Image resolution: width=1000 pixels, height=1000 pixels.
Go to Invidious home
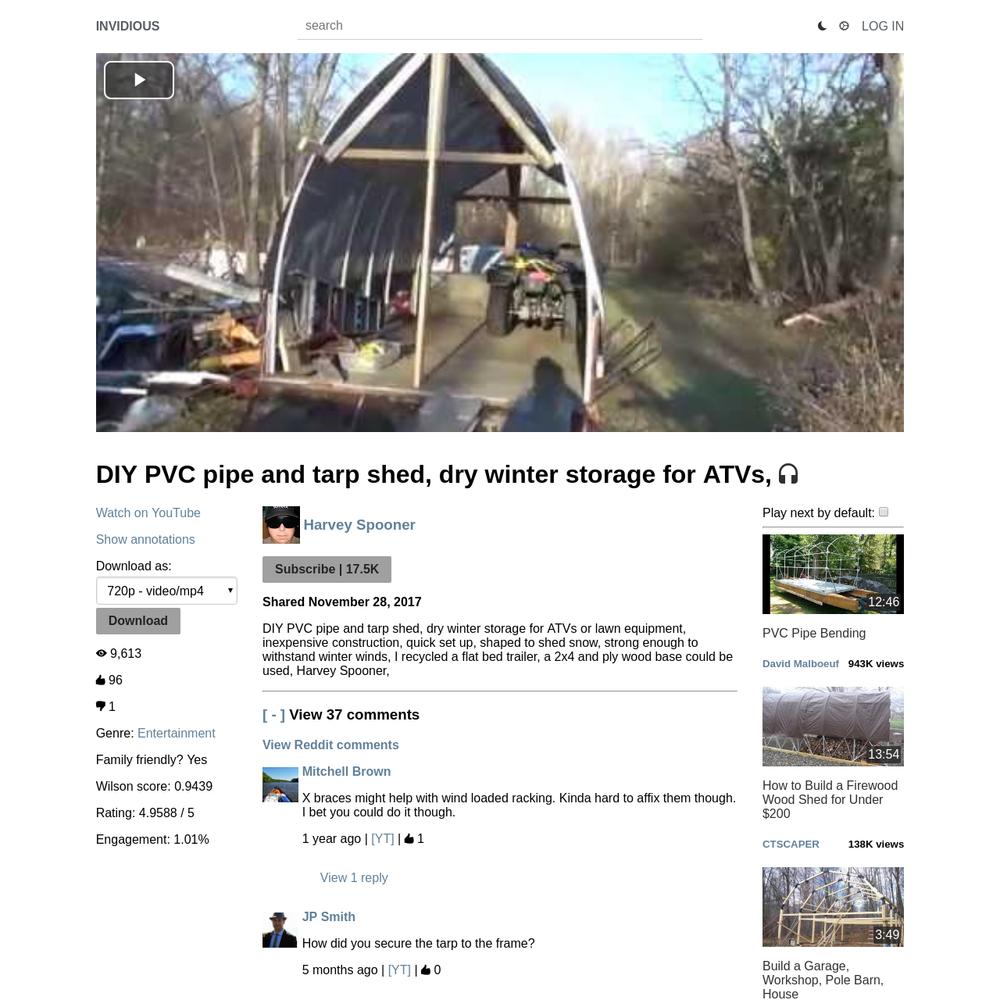click(x=127, y=26)
